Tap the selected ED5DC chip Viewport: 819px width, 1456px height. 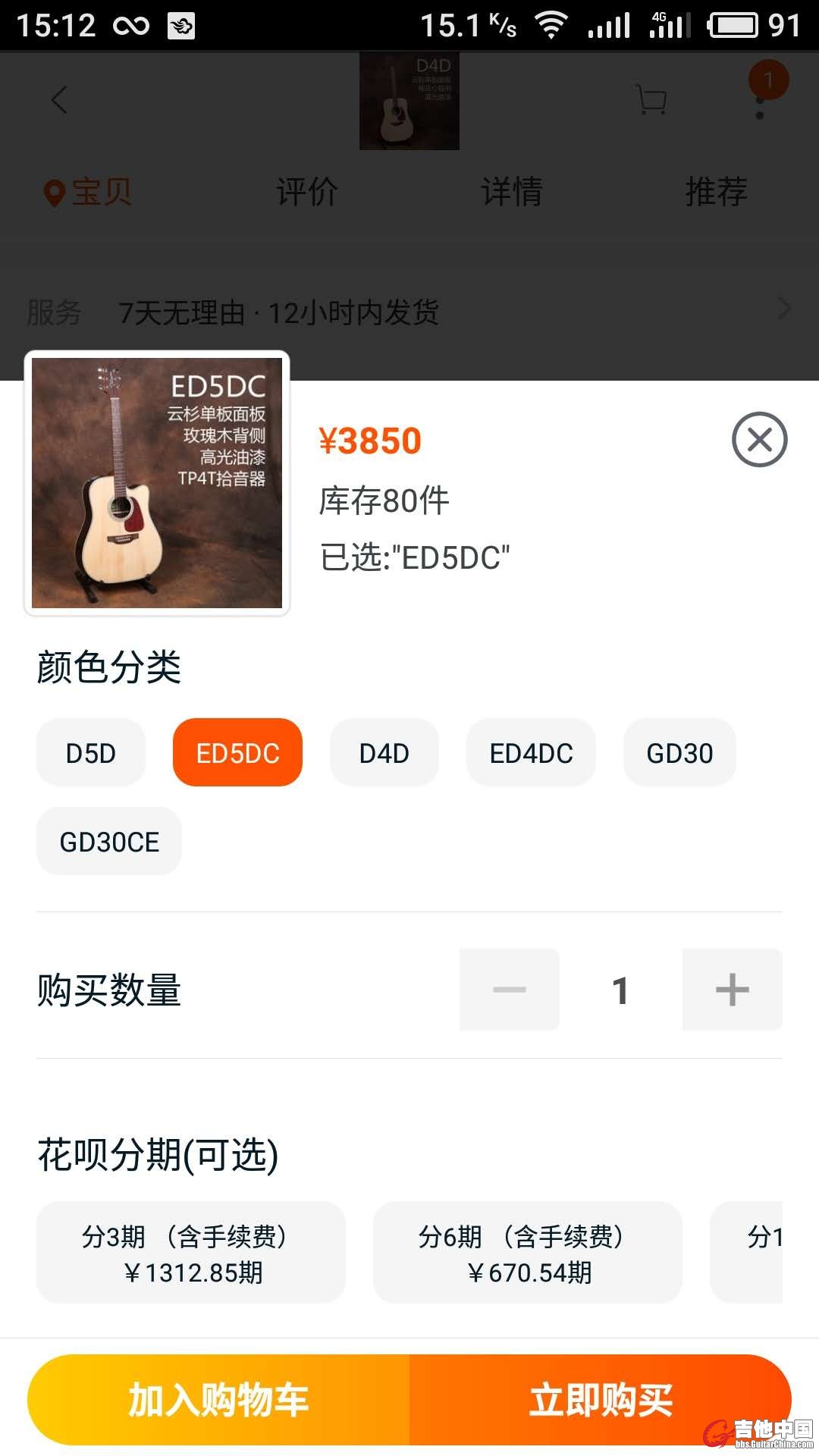tap(237, 753)
